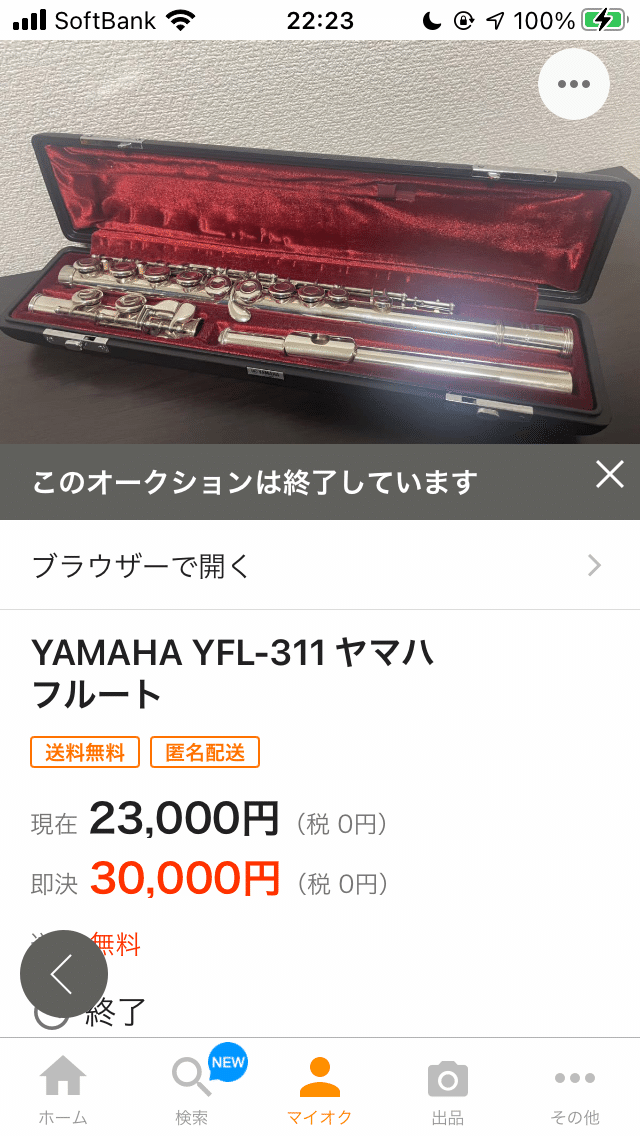The width and height of the screenshot is (640, 1136).
Task: Open the three-dot overflow menu
Action: 574,84
